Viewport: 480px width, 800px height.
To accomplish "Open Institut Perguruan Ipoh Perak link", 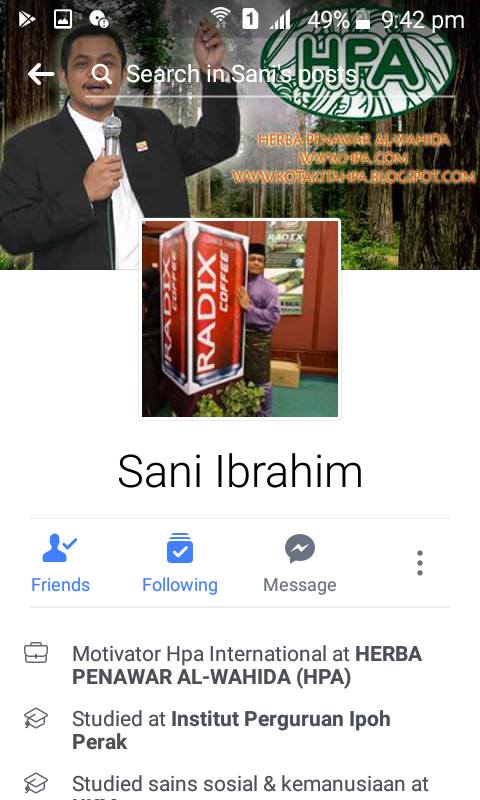I will tap(231, 730).
